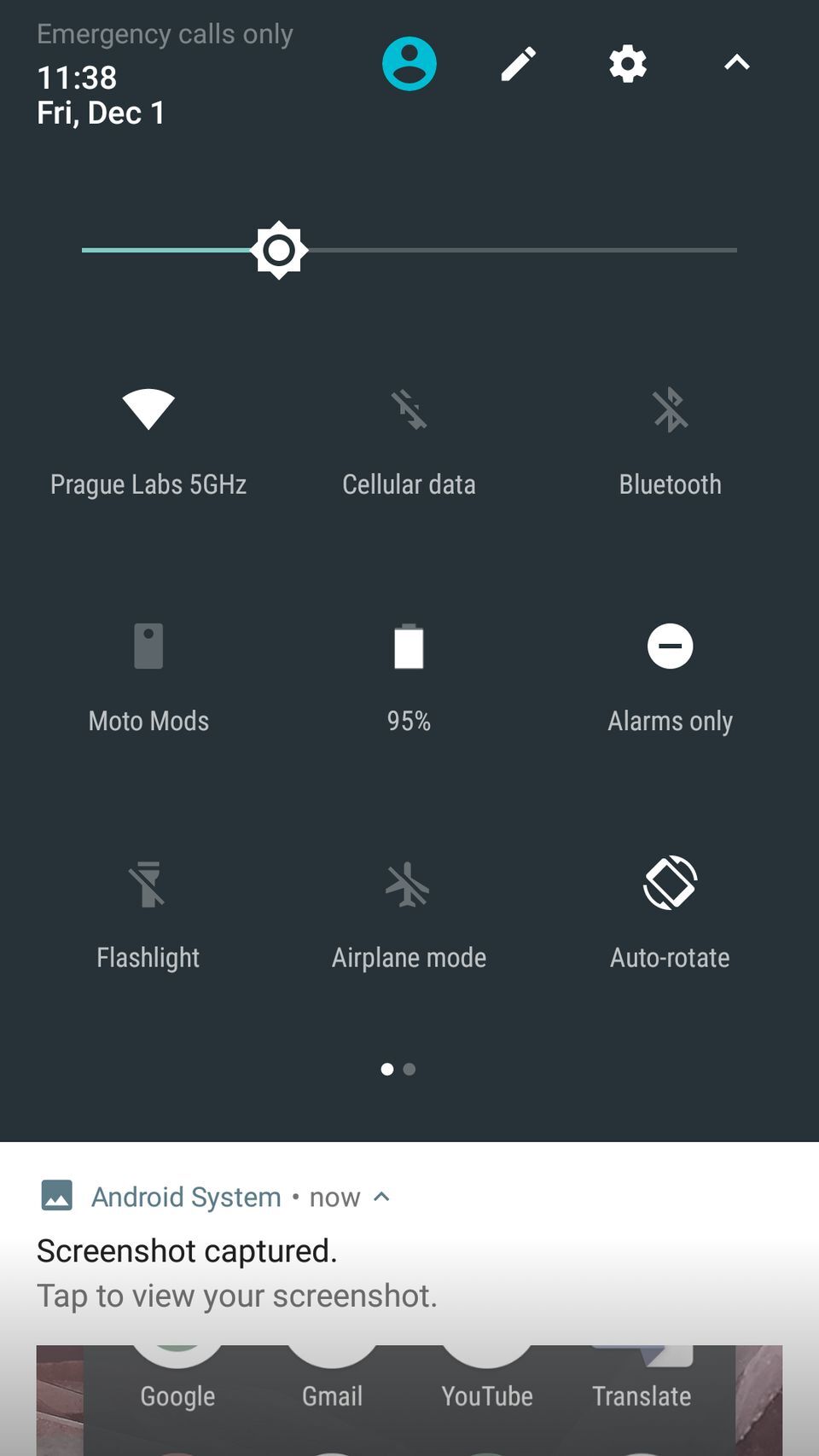Click the edit pencil icon
This screenshot has height=1456, width=819.
[518, 62]
